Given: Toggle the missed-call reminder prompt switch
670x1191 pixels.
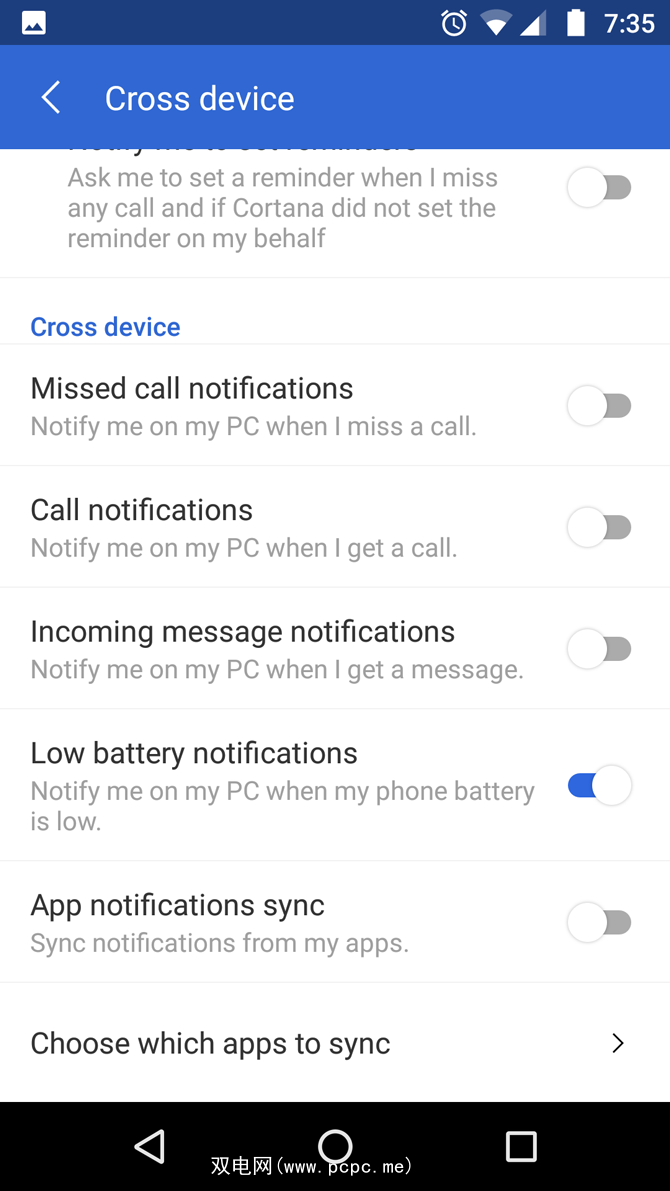Looking at the screenshot, I should [x=599, y=188].
